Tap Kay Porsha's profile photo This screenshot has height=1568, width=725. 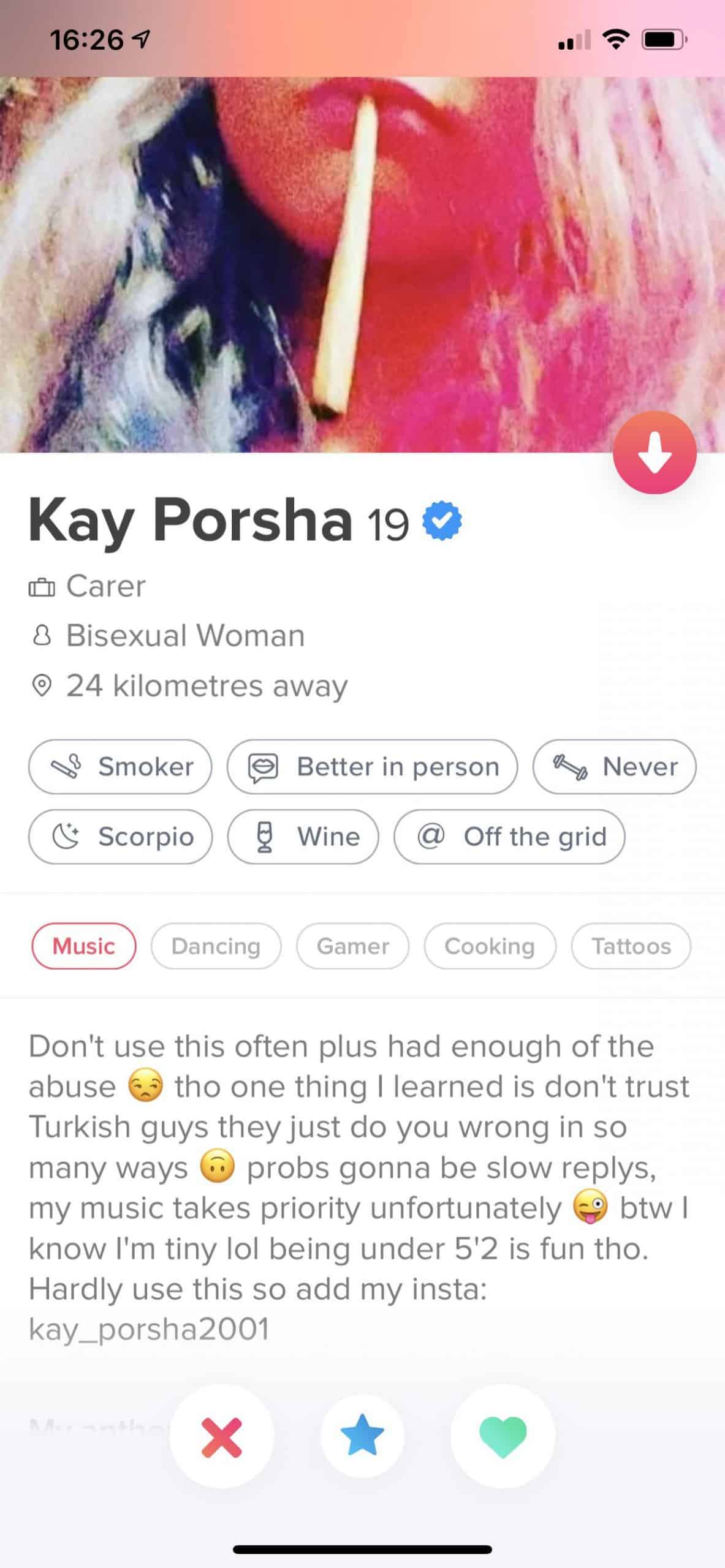click(362, 265)
